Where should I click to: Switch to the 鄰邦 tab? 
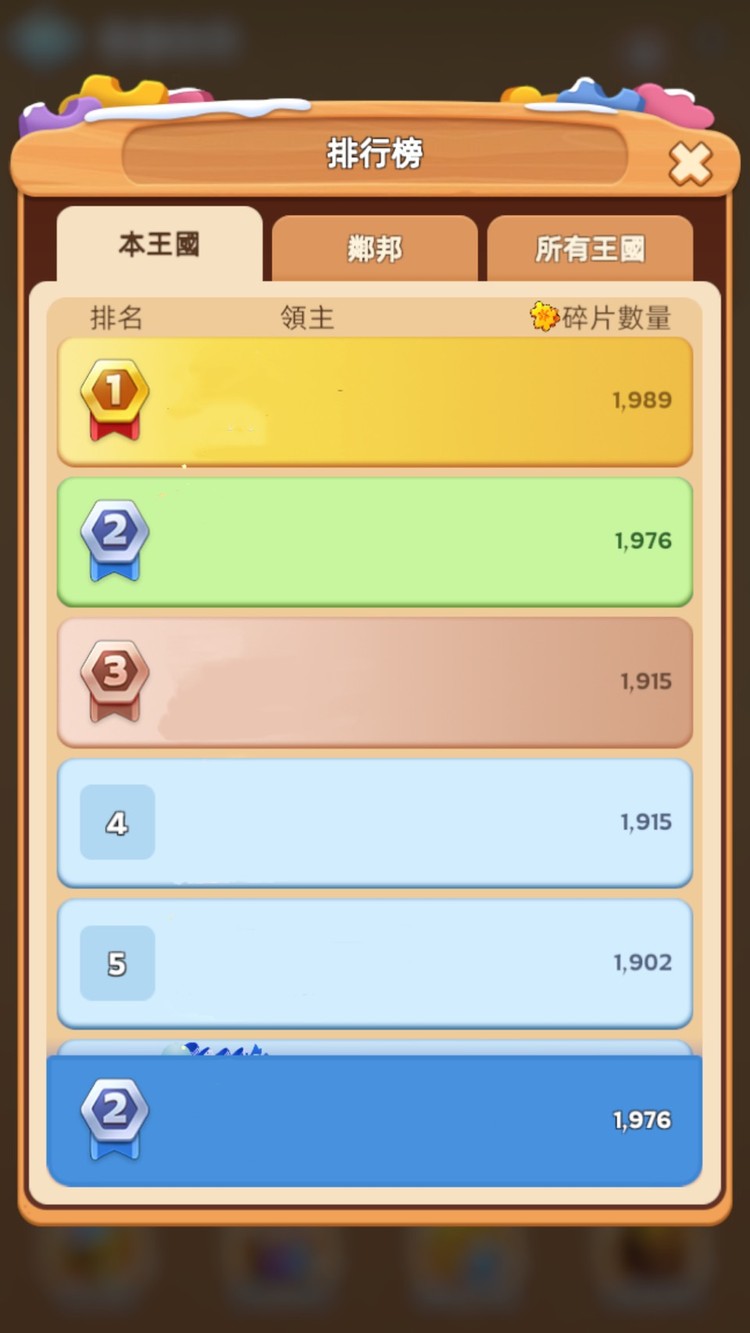375,247
